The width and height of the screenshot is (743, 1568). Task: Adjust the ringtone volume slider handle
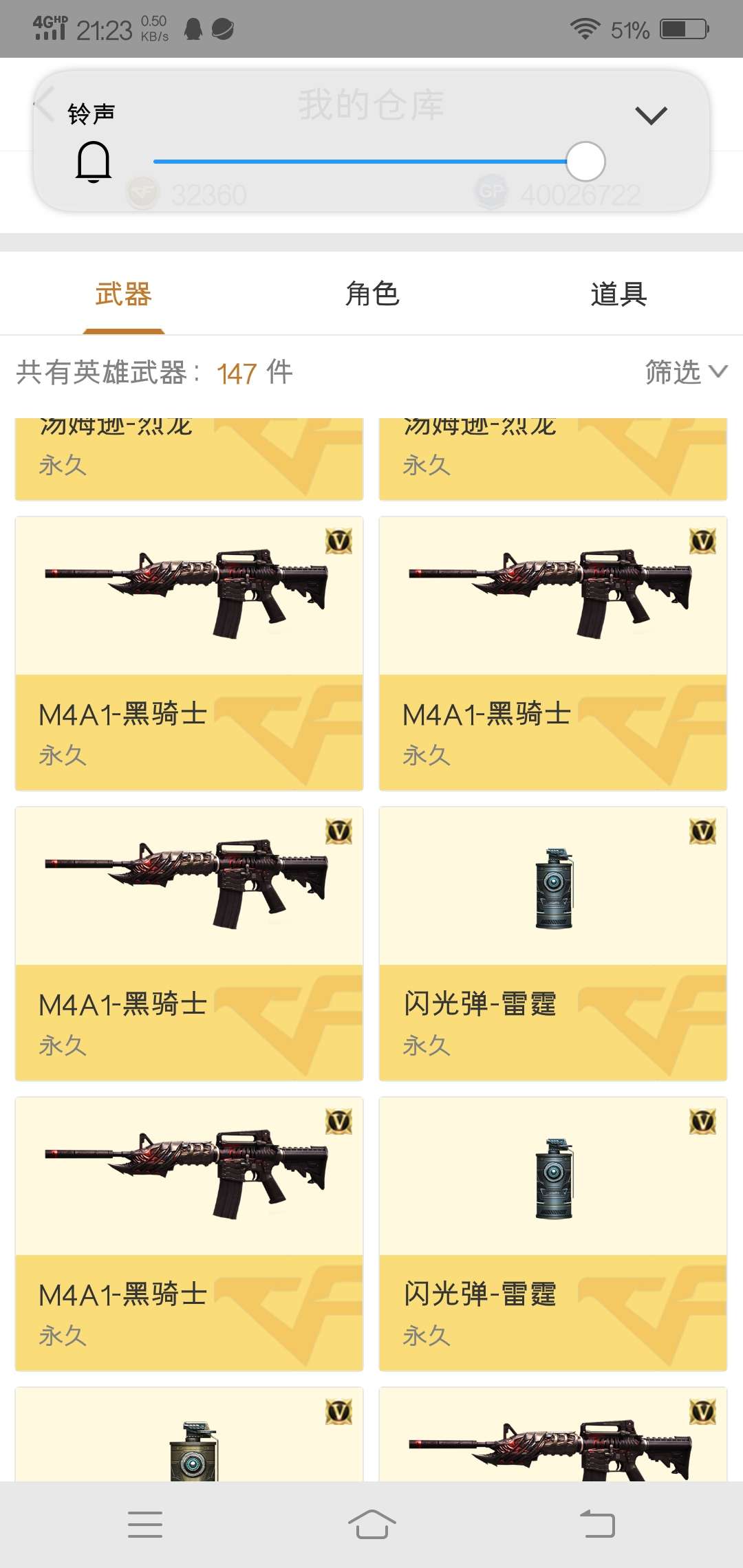click(x=585, y=160)
